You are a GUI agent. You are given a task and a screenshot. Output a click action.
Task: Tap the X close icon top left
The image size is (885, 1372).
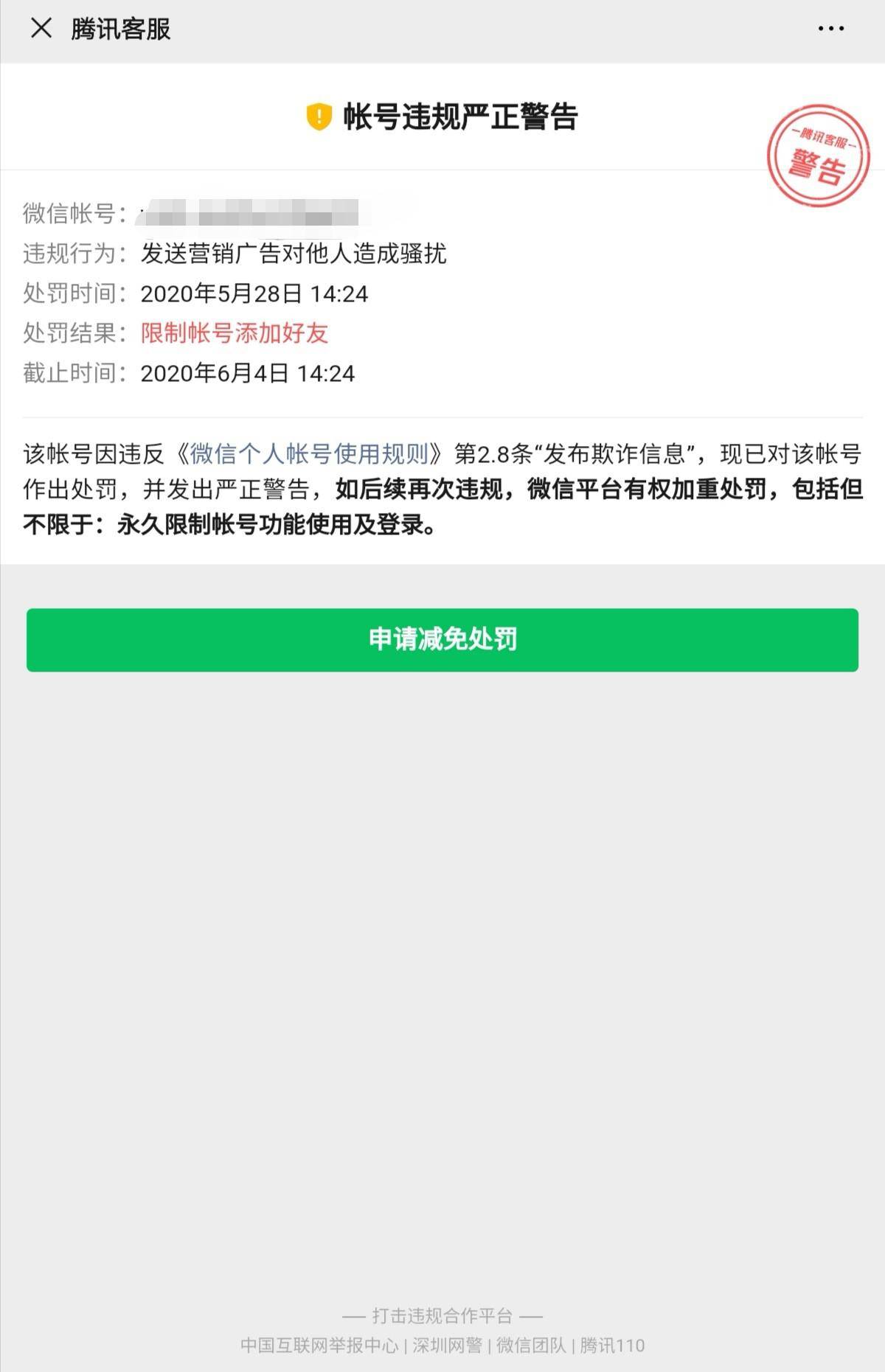41,29
